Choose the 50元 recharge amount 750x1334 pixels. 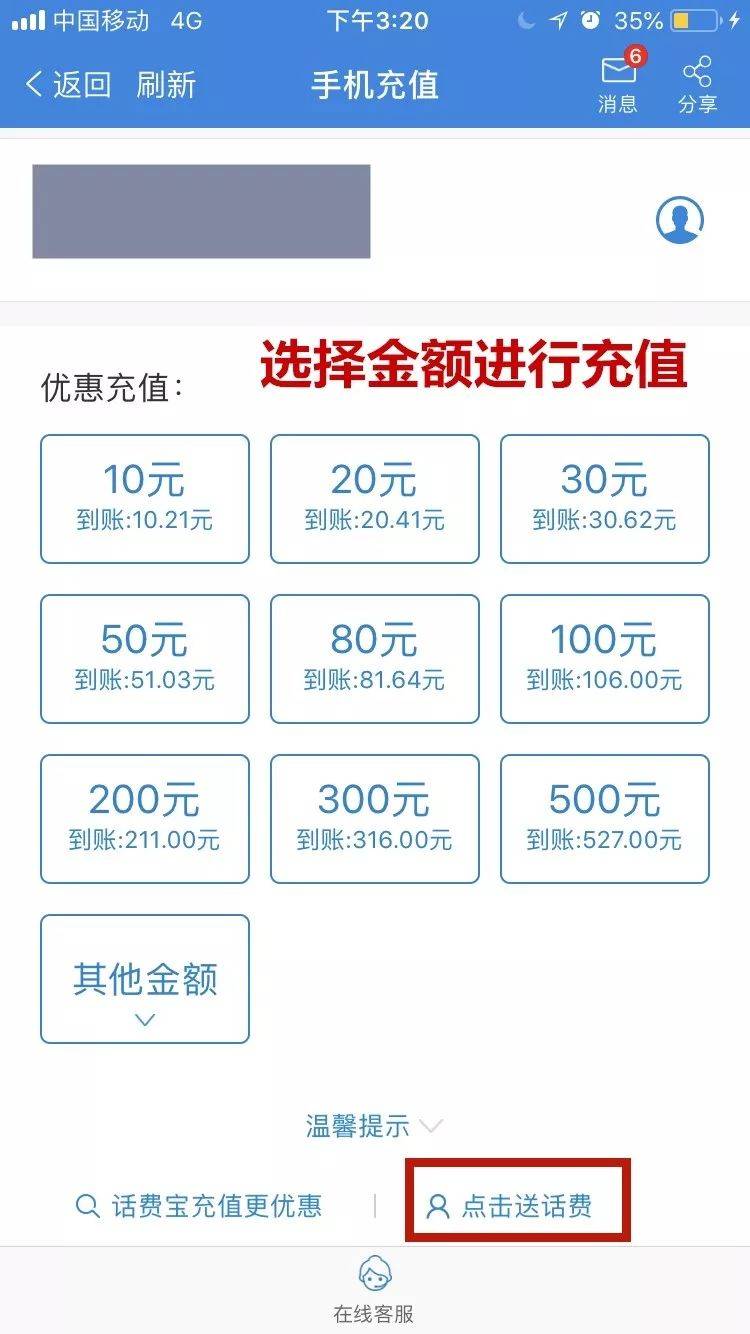pos(145,659)
